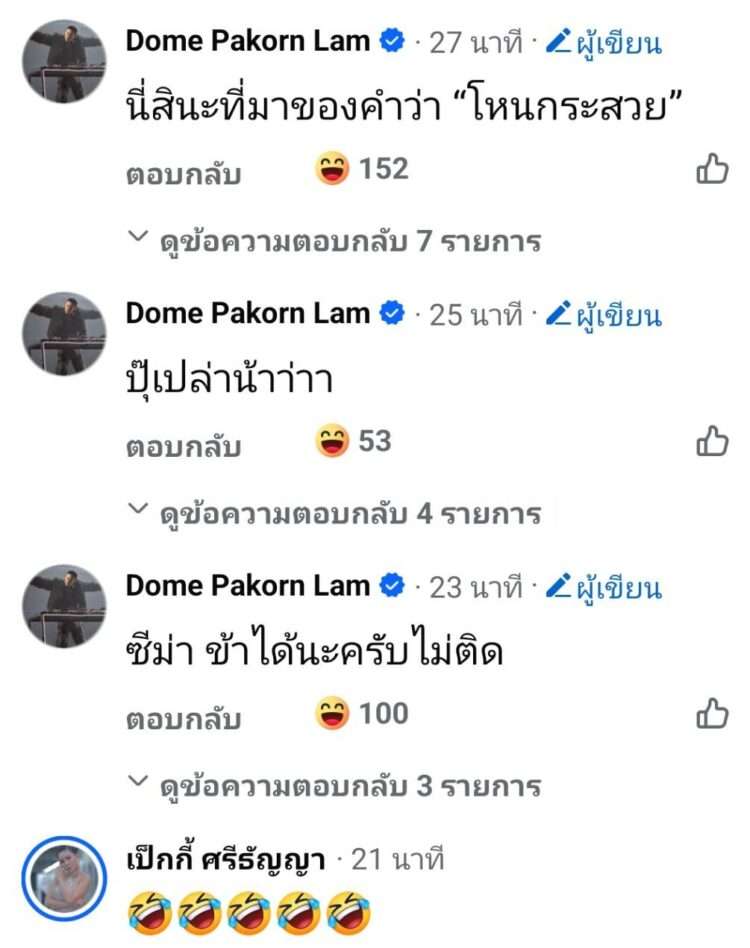Expand the 3 replies thread

(x=348, y=786)
